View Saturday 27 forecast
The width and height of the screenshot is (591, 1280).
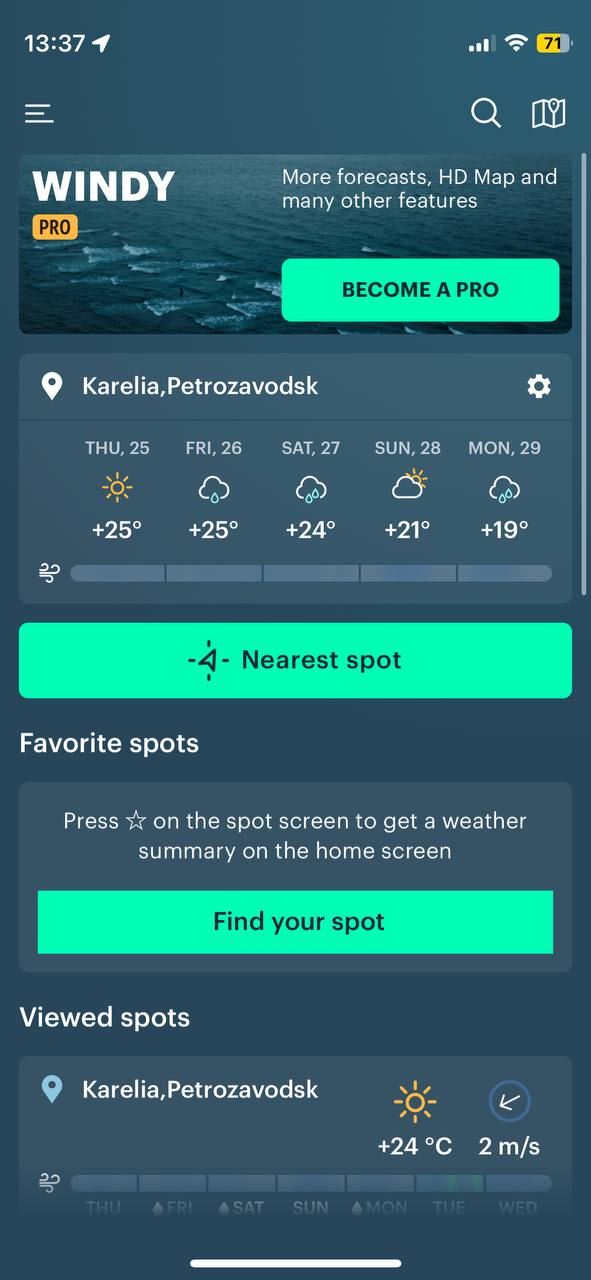pos(311,491)
